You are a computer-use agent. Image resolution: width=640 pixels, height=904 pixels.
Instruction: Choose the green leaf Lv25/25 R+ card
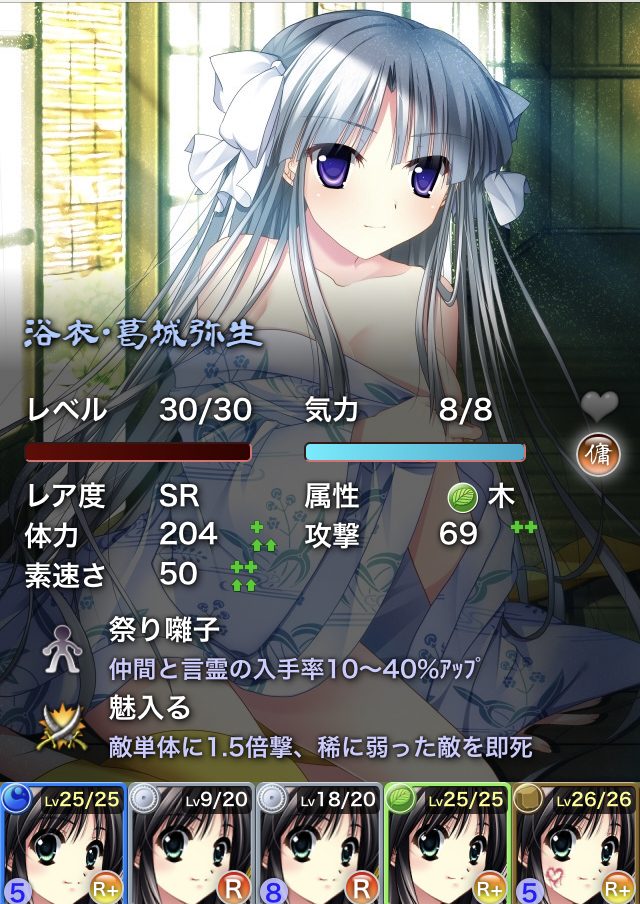(x=447, y=844)
